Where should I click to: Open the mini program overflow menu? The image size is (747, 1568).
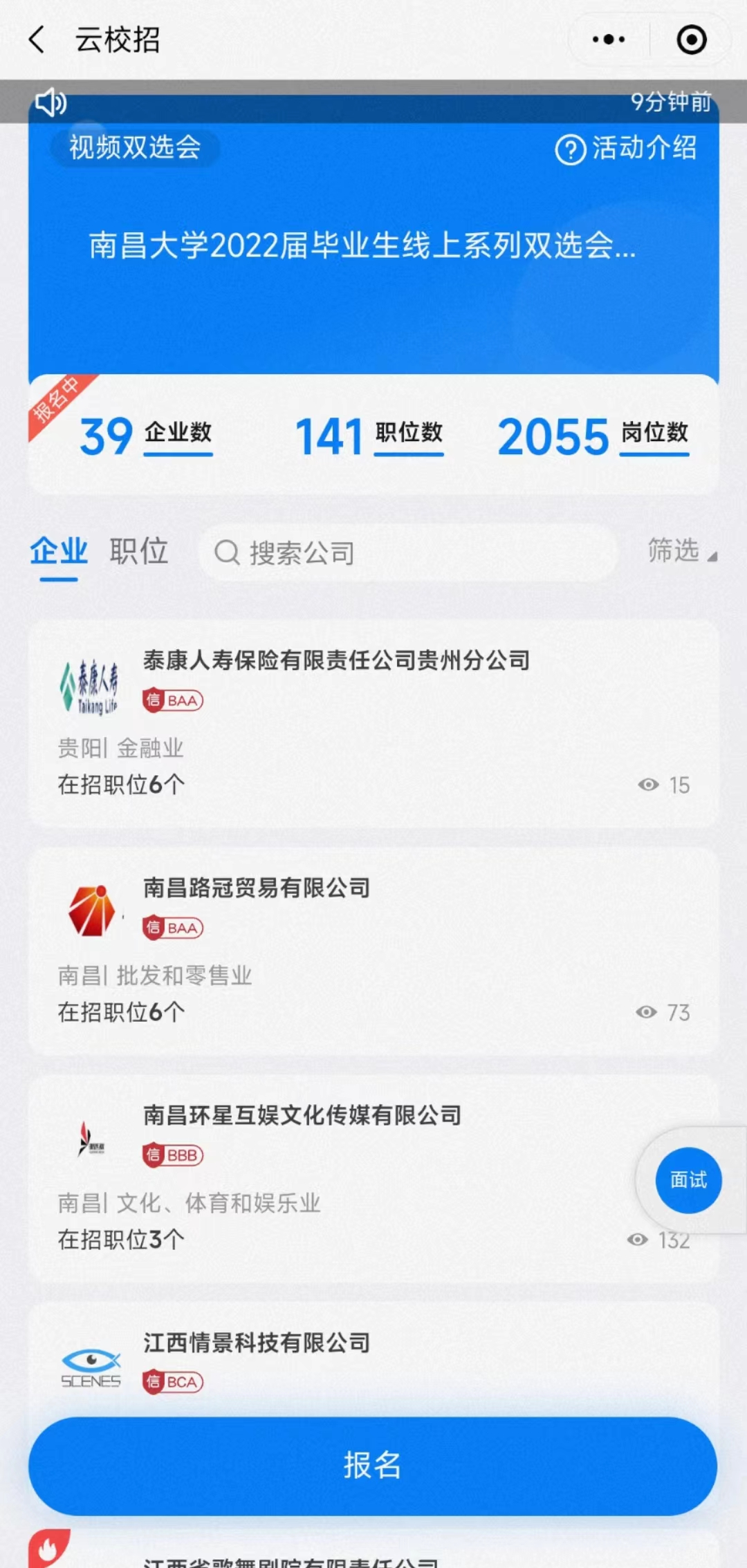click(x=609, y=39)
